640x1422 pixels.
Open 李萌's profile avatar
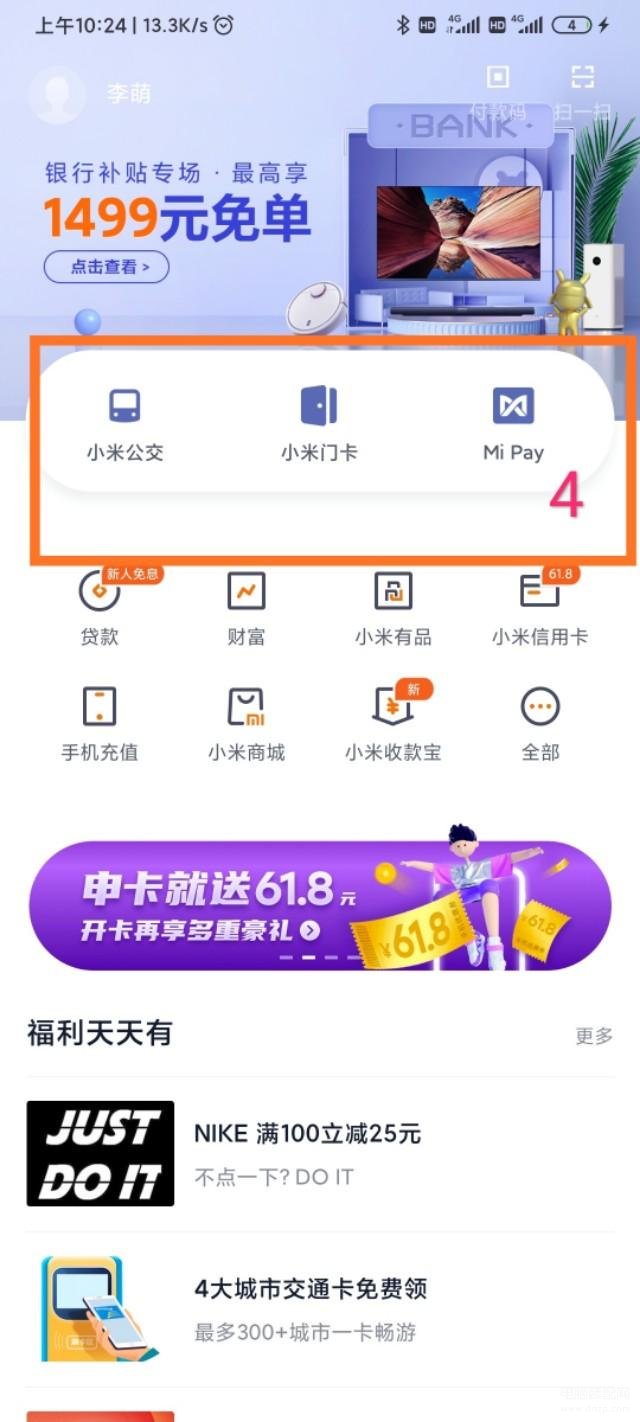point(57,94)
